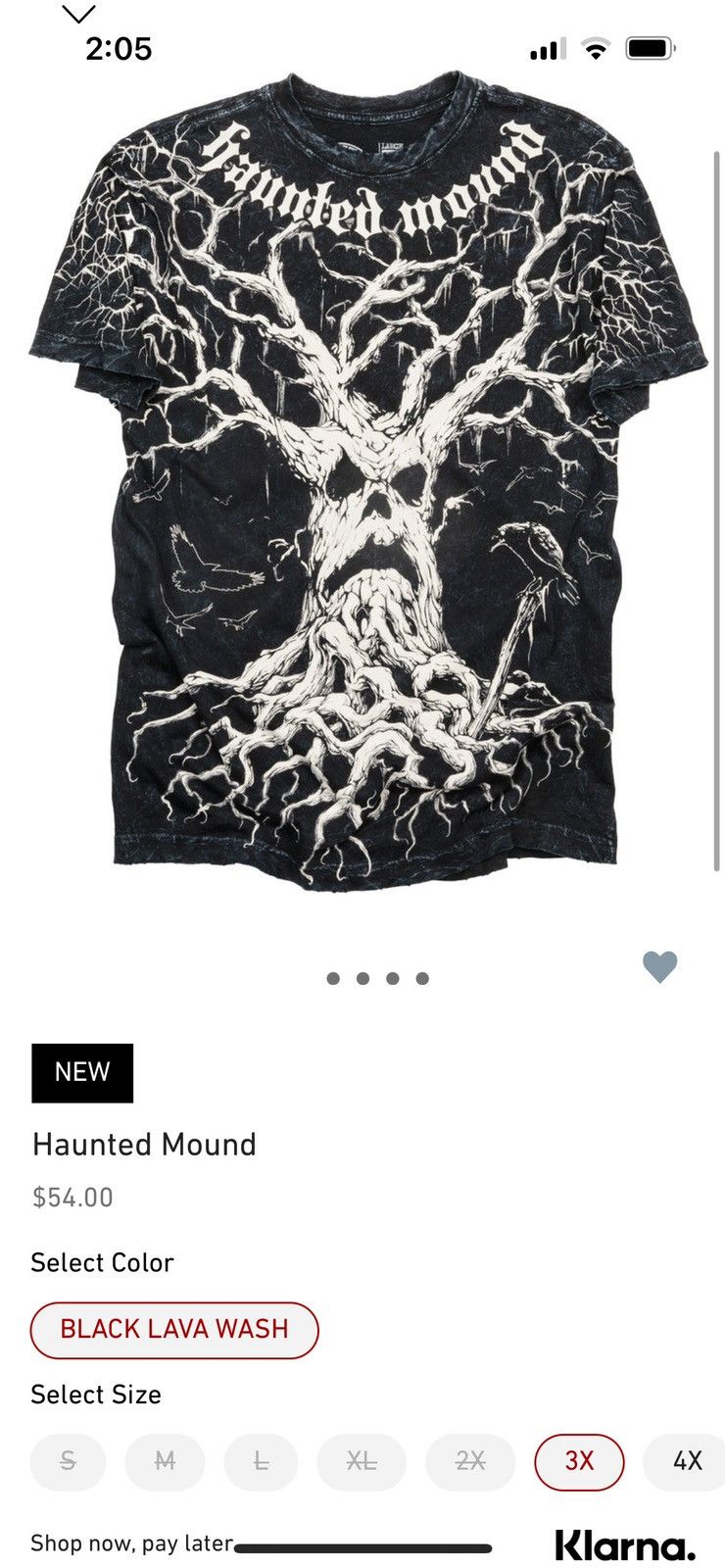This screenshot has width=725, height=1568.
Task: Collapse the product view with the down chevron
Action: 78,14
